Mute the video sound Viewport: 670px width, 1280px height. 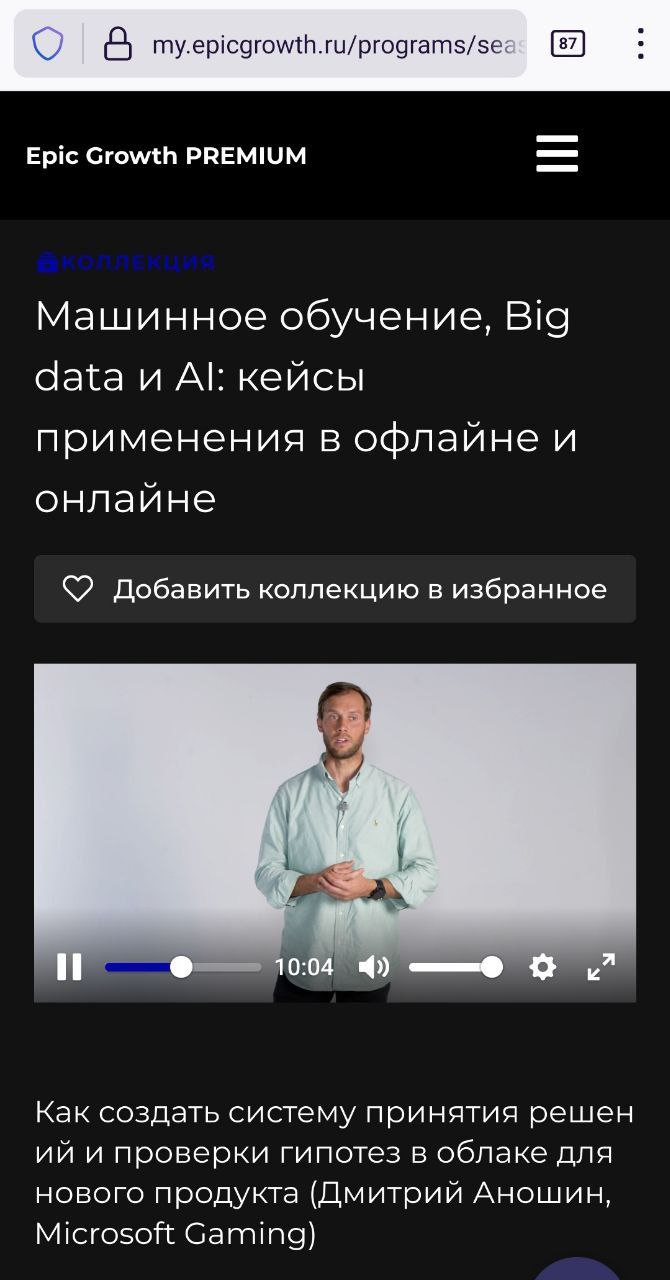pyautogui.click(x=374, y=967)
